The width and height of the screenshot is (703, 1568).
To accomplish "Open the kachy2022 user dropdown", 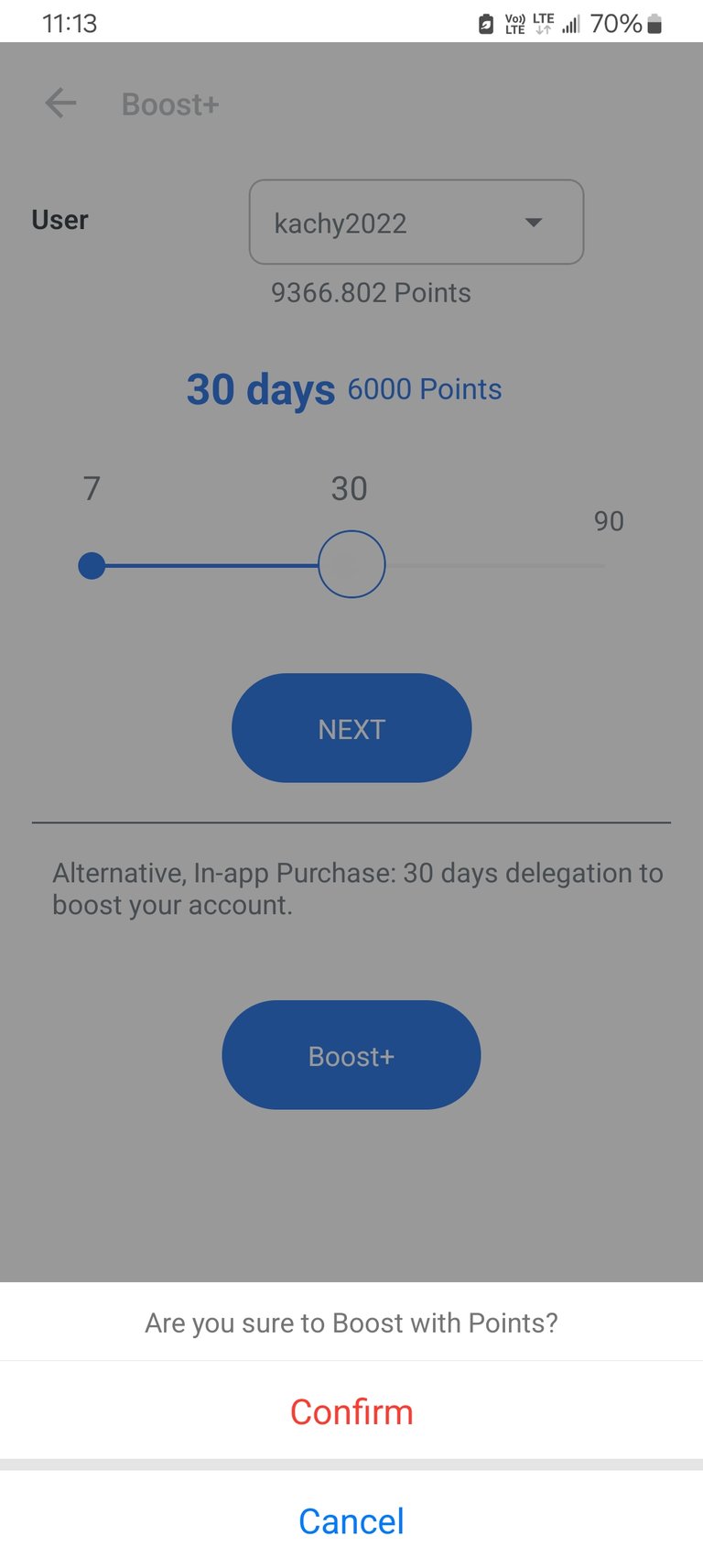I will (x=416, y=223).
